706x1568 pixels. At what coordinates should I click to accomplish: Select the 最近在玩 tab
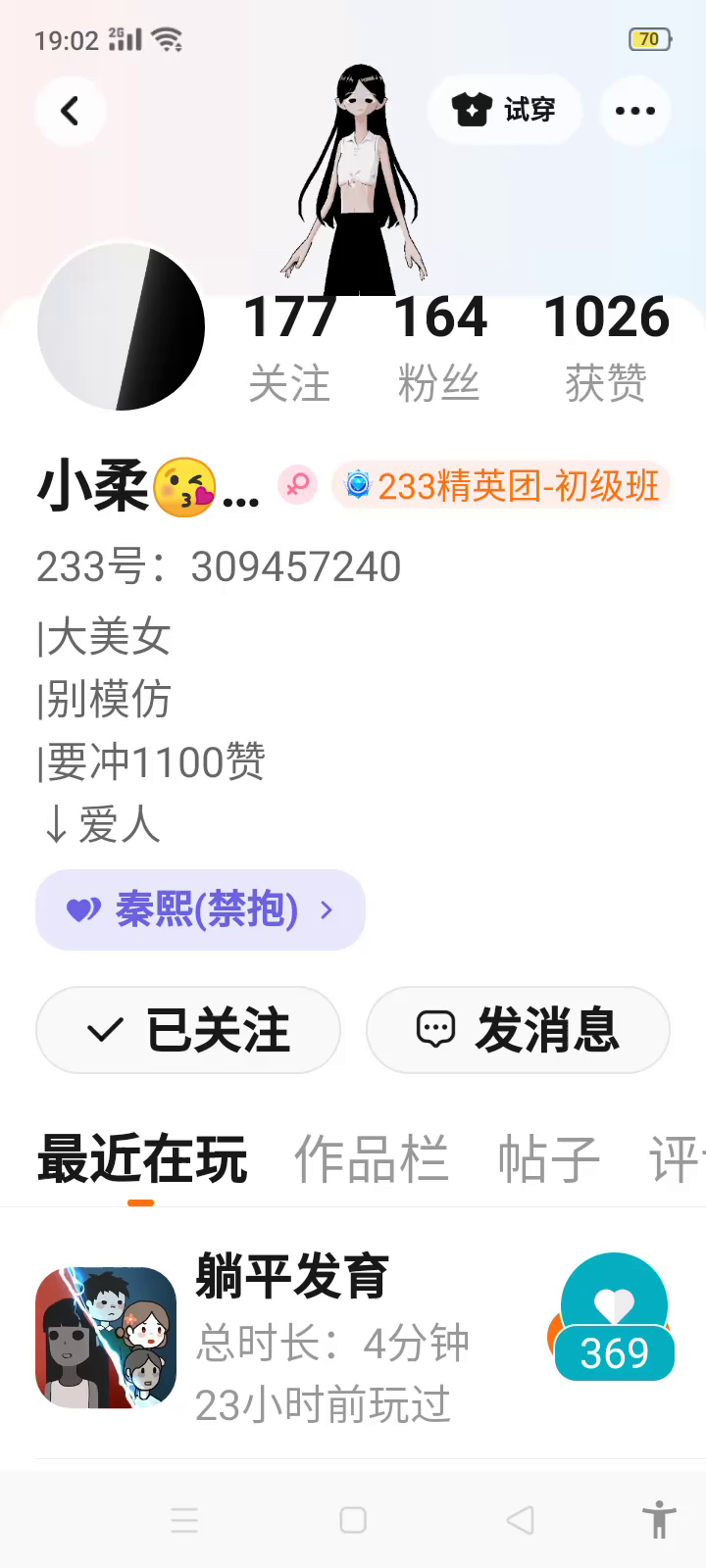point(142,1159)
